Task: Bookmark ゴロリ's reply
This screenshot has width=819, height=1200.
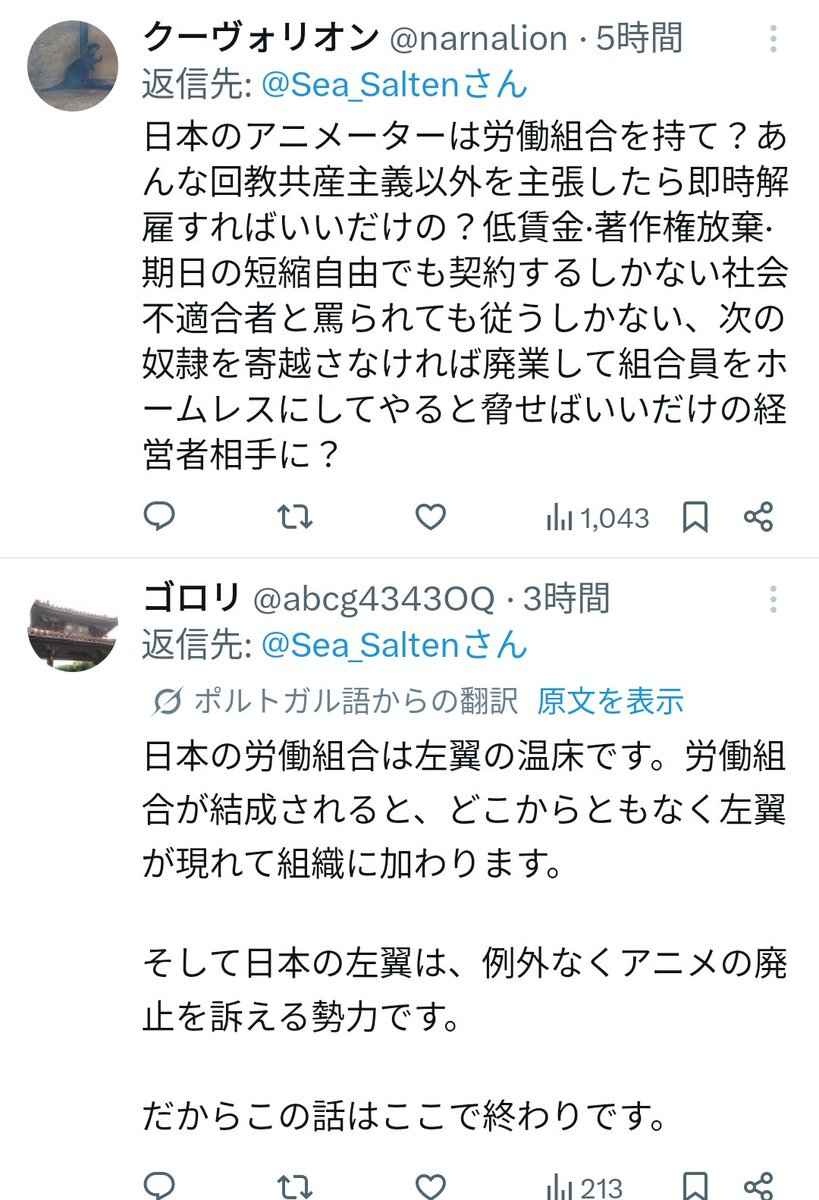Action: [x=694, y=1186]
